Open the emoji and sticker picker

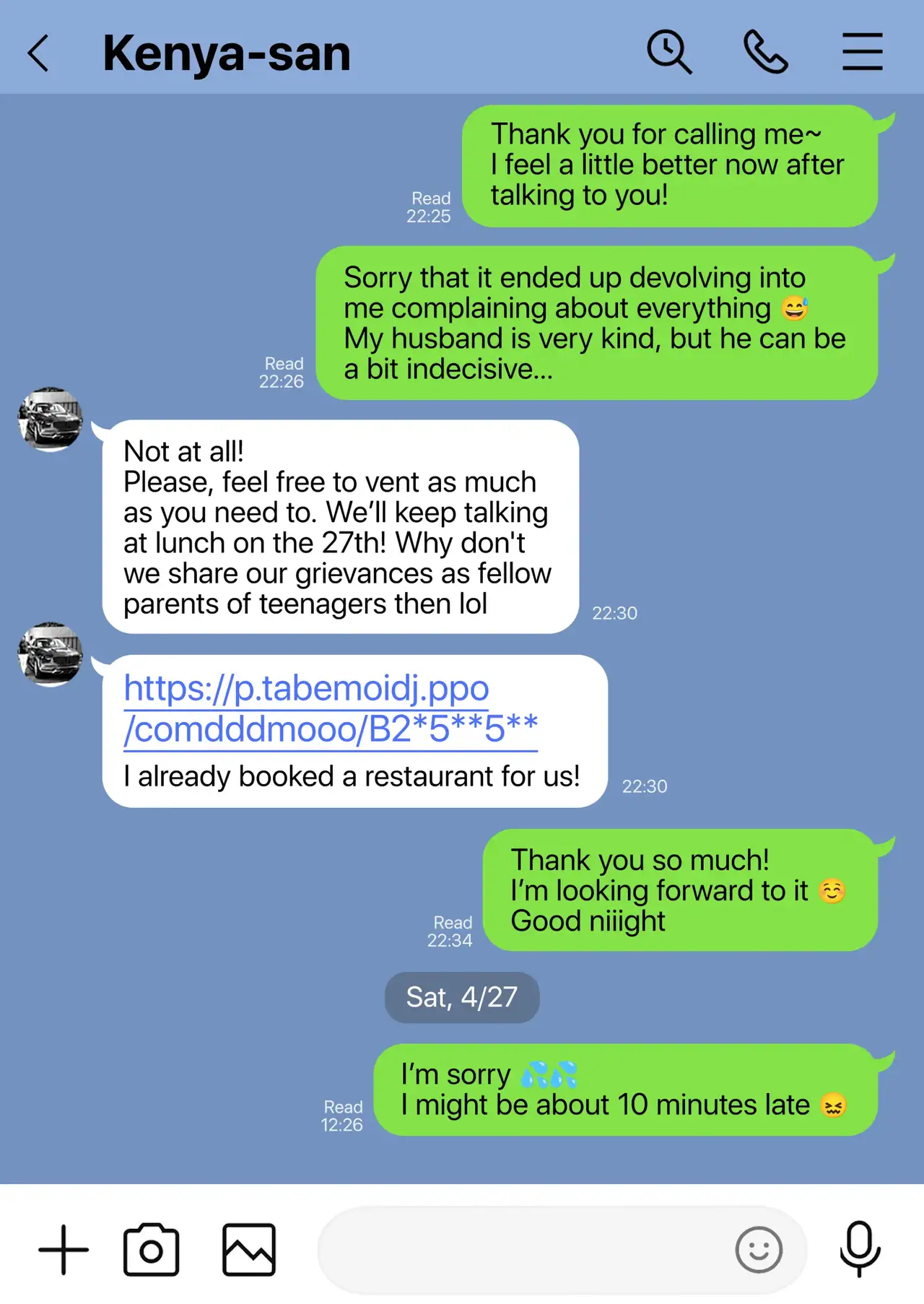758,1249
